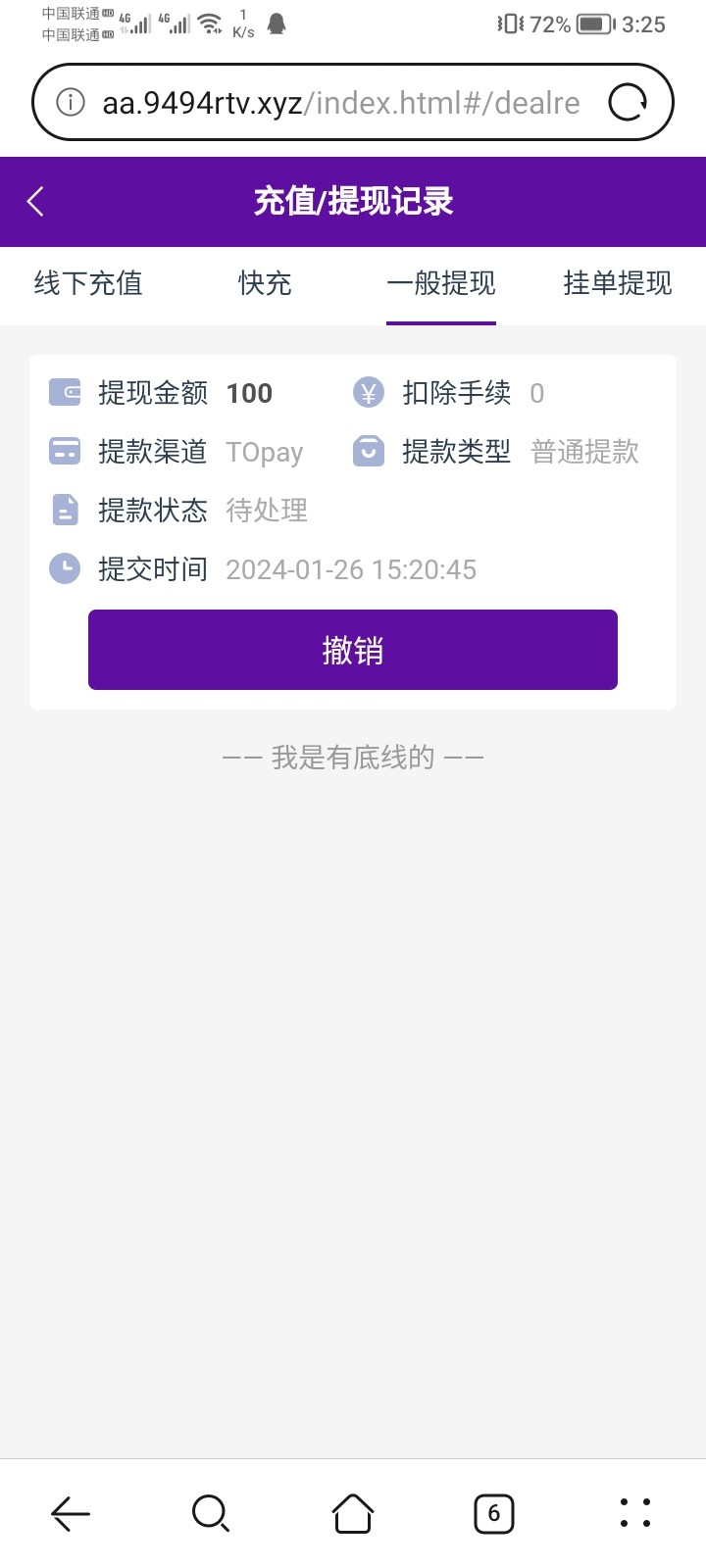The image size is (706, 1568).
Task: Switch to the 快充 tab
Action: coord(265,284)
